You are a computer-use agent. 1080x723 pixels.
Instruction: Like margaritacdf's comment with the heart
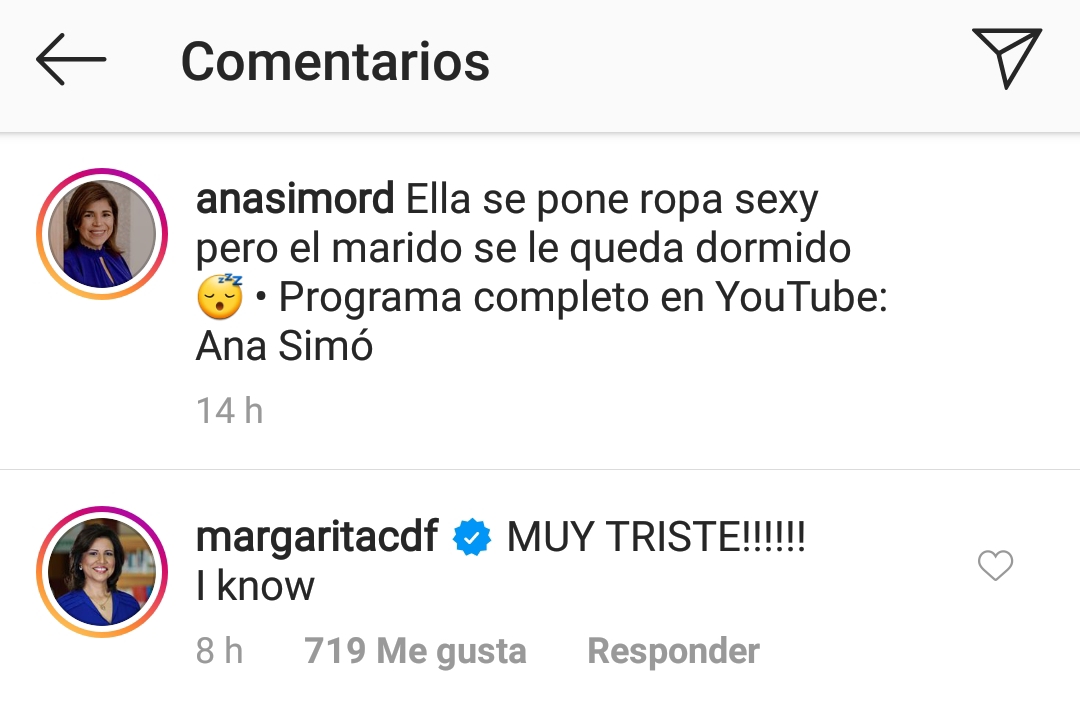tap(995, 566)
